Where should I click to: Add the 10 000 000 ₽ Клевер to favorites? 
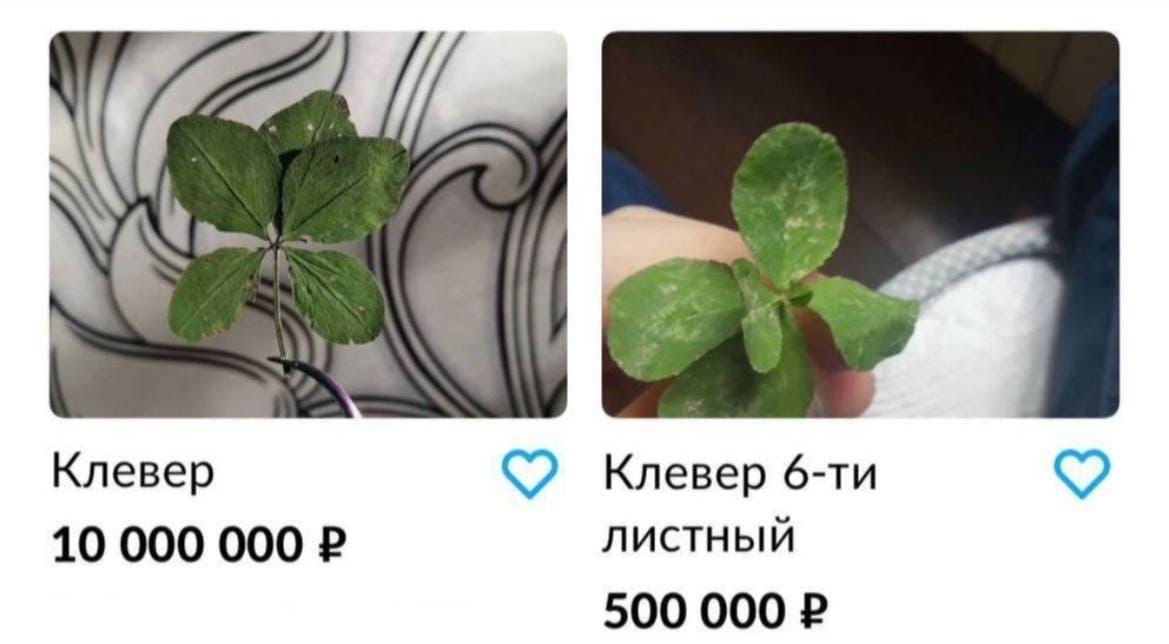point(527,473)
